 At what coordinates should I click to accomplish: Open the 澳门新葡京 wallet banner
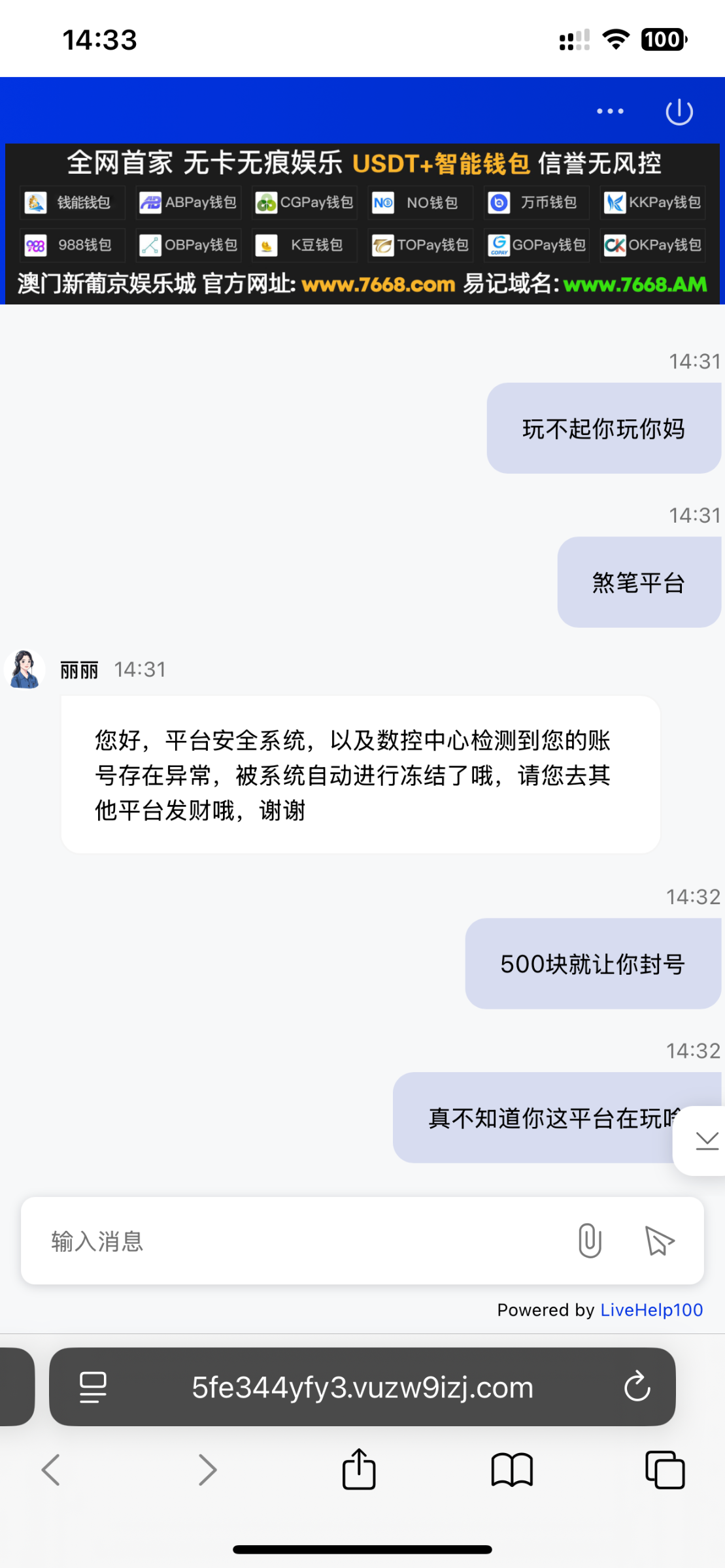click(362, 223)
